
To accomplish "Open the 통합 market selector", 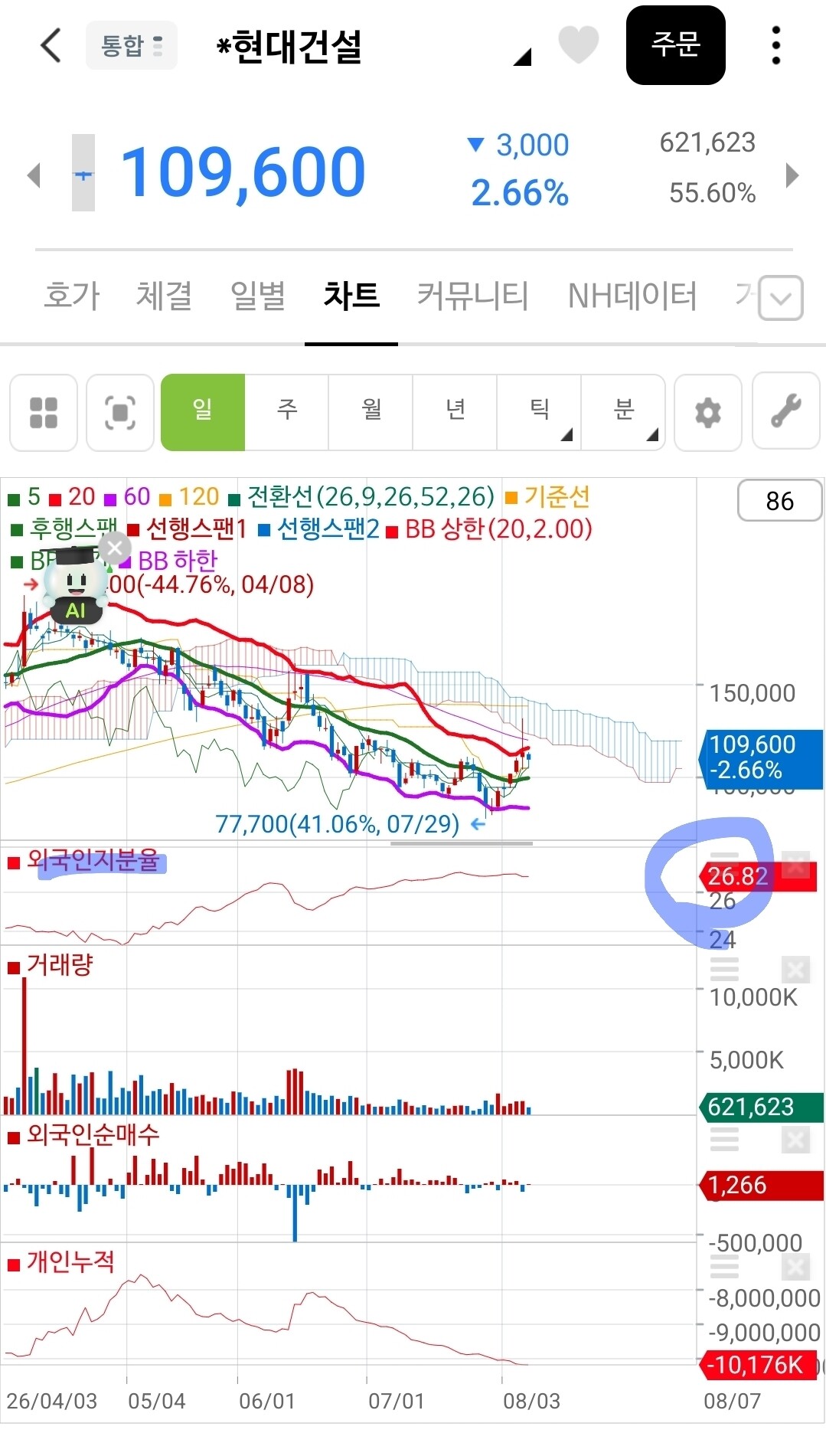I will pyautogui.click(x=132, y=45).
